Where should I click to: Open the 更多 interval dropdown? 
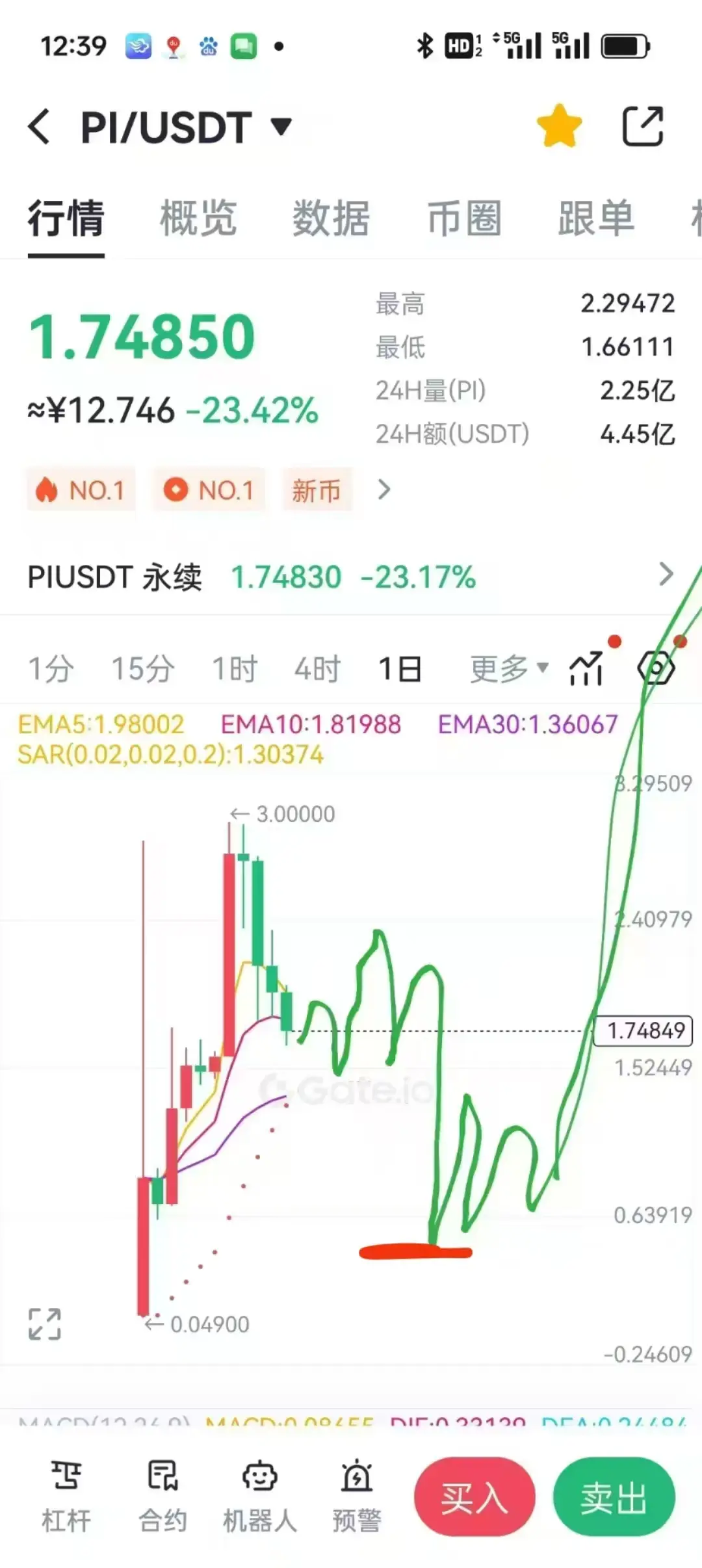(x=509, y=669)
